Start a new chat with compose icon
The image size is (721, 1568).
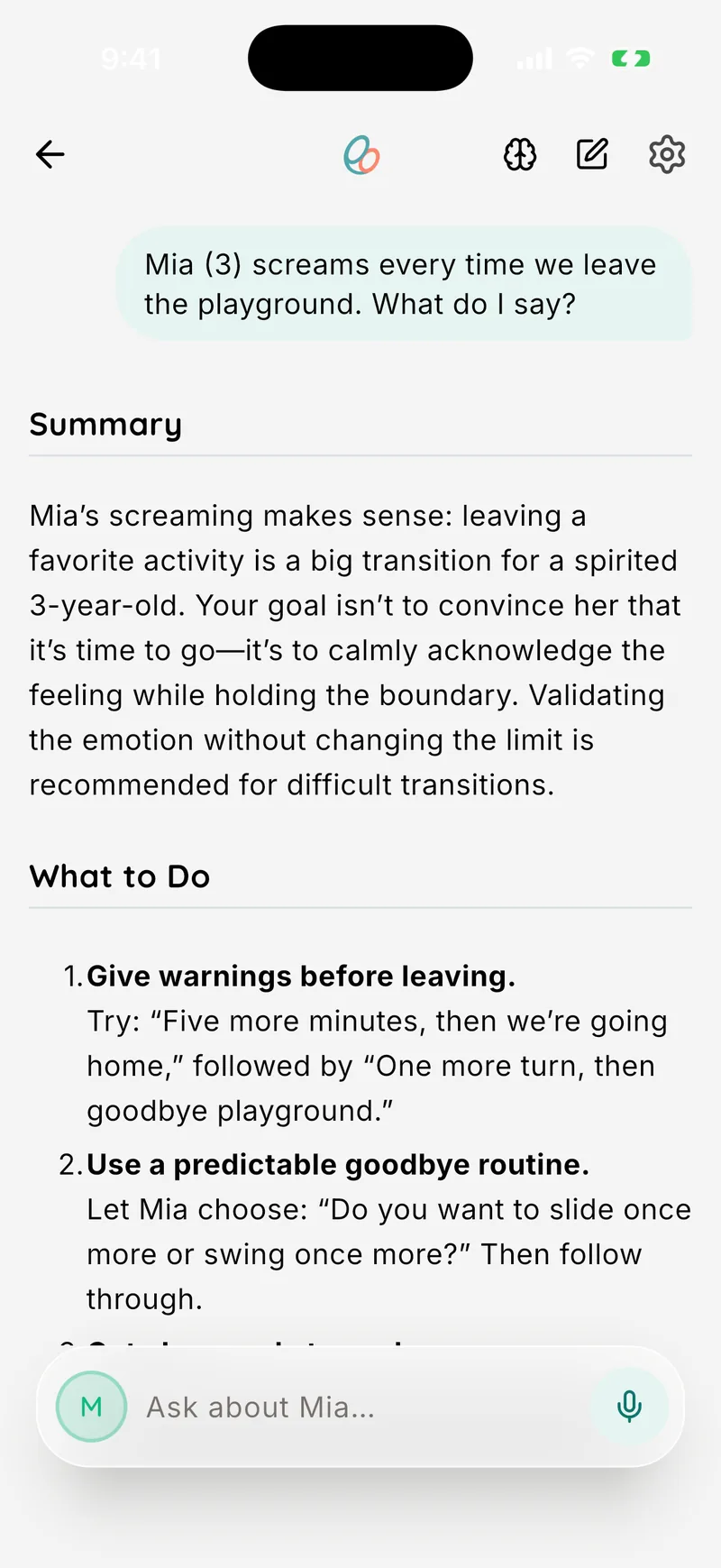(592, 154)
